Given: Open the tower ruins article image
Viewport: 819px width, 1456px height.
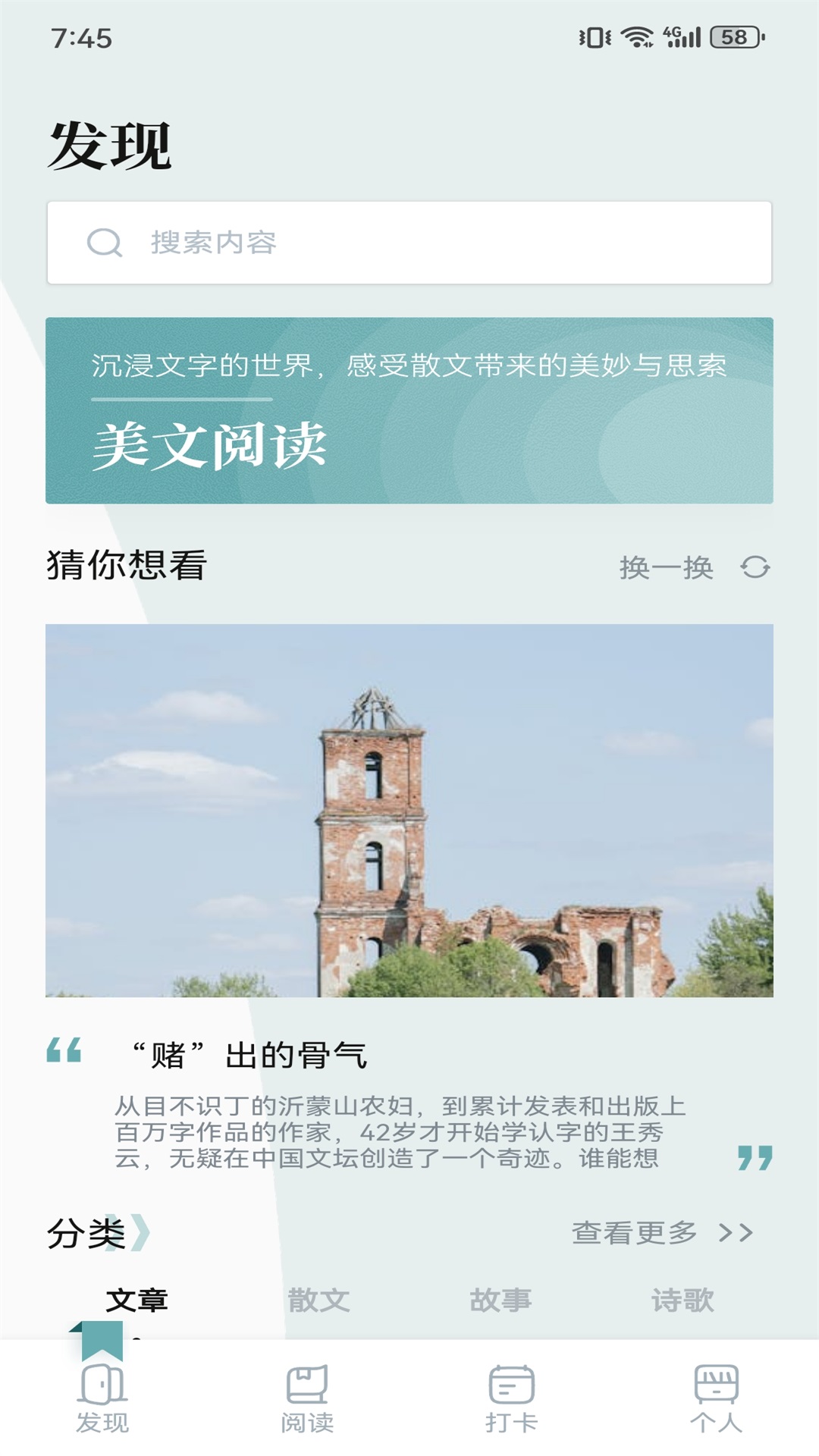Looking at the screenshot, I should click(409, 810).
